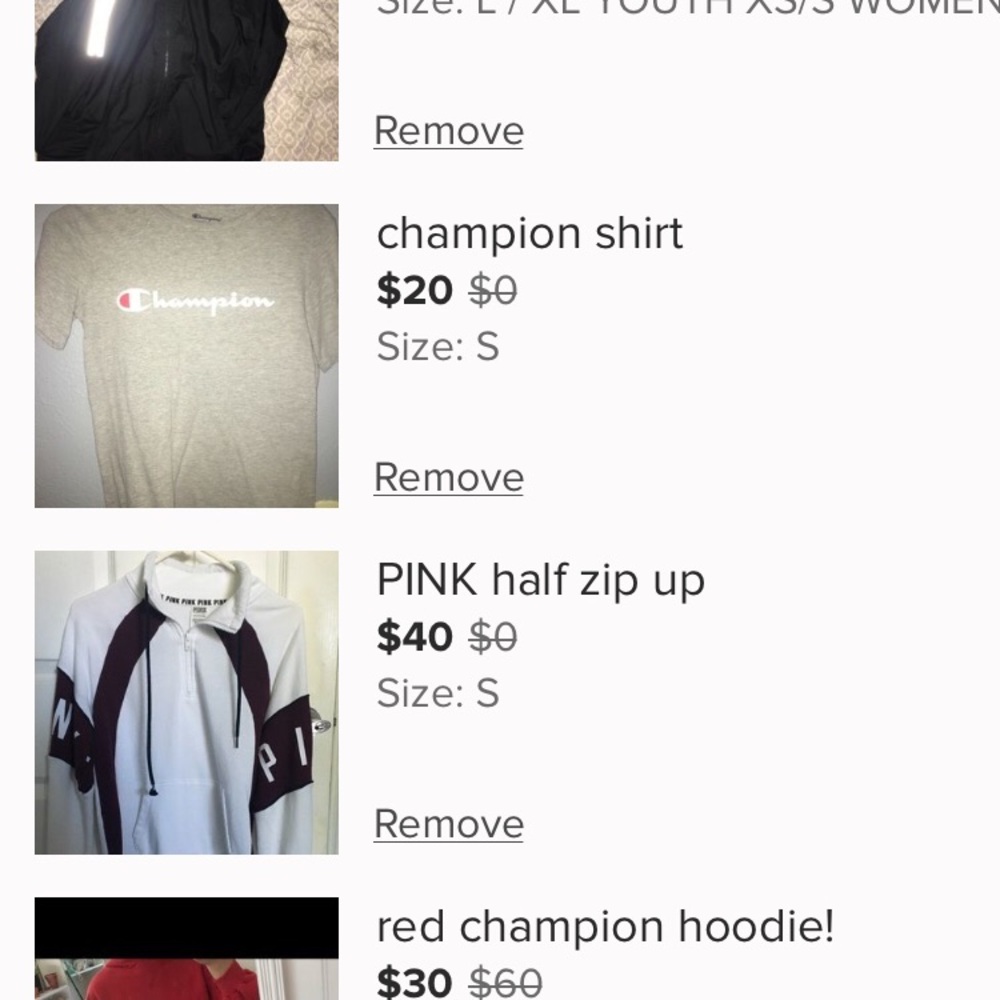Open the champion shirt photo
This screenshot has height=1000, width=1000.
pos(187,356)
